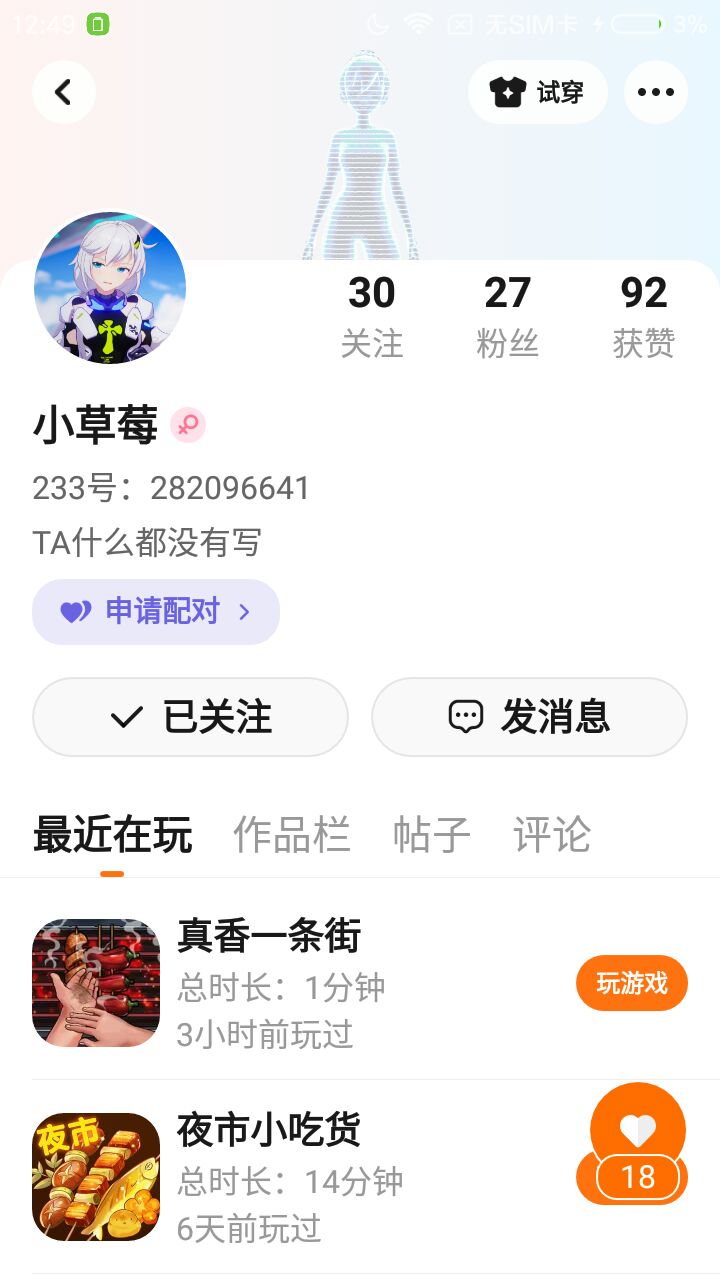Switch to the 帖子 tab

click(431, 835)
